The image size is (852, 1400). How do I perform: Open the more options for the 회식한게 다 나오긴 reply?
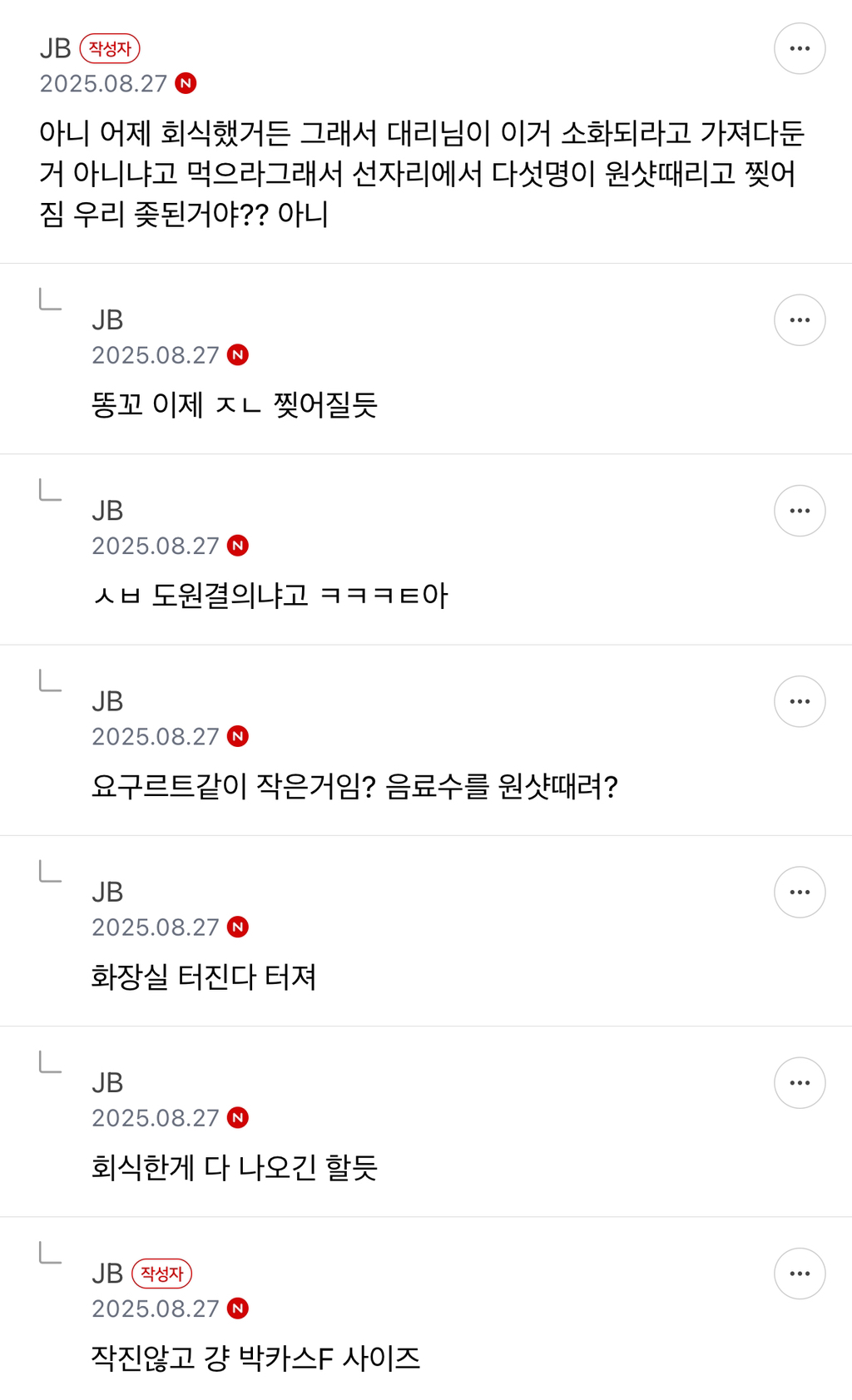(x=799, y=1082)
